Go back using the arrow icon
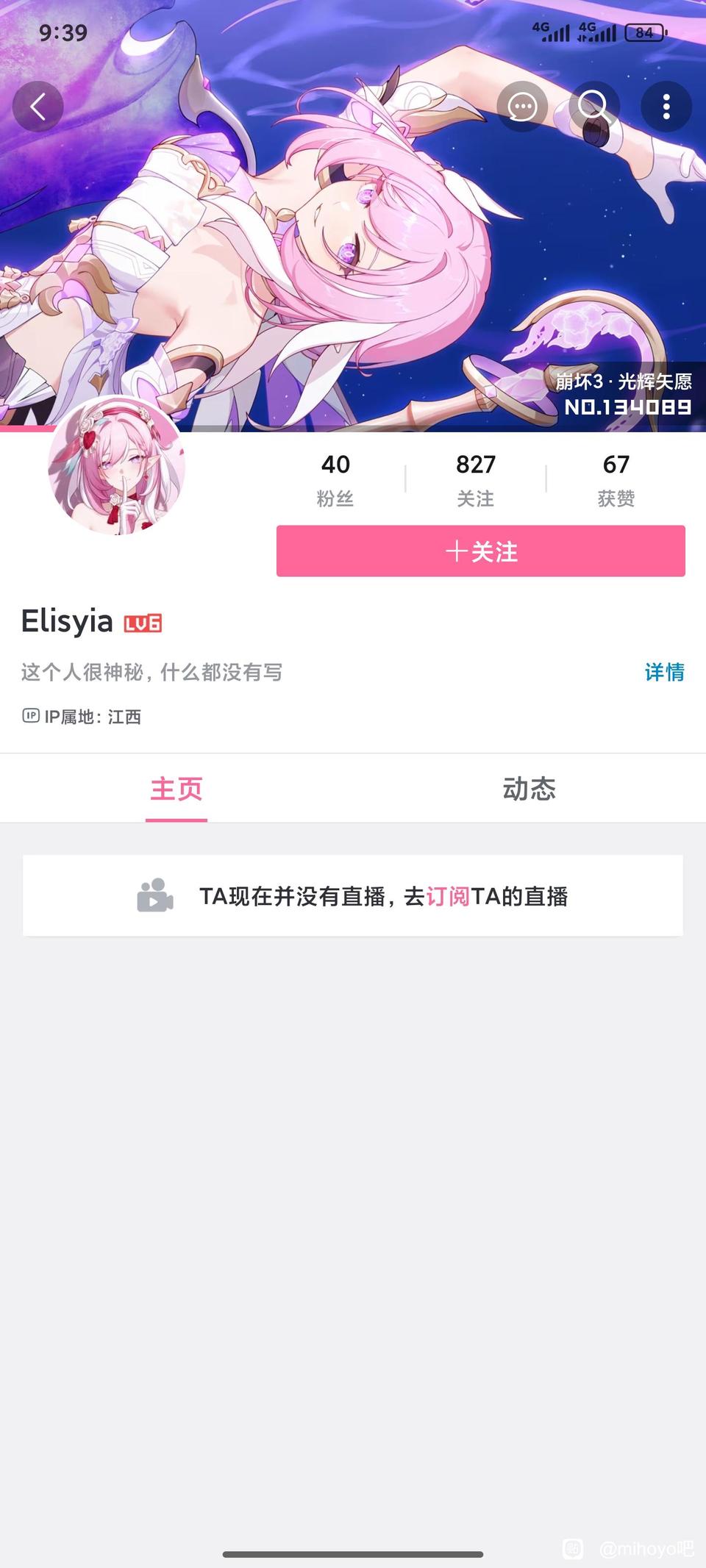 pos(38,107)
